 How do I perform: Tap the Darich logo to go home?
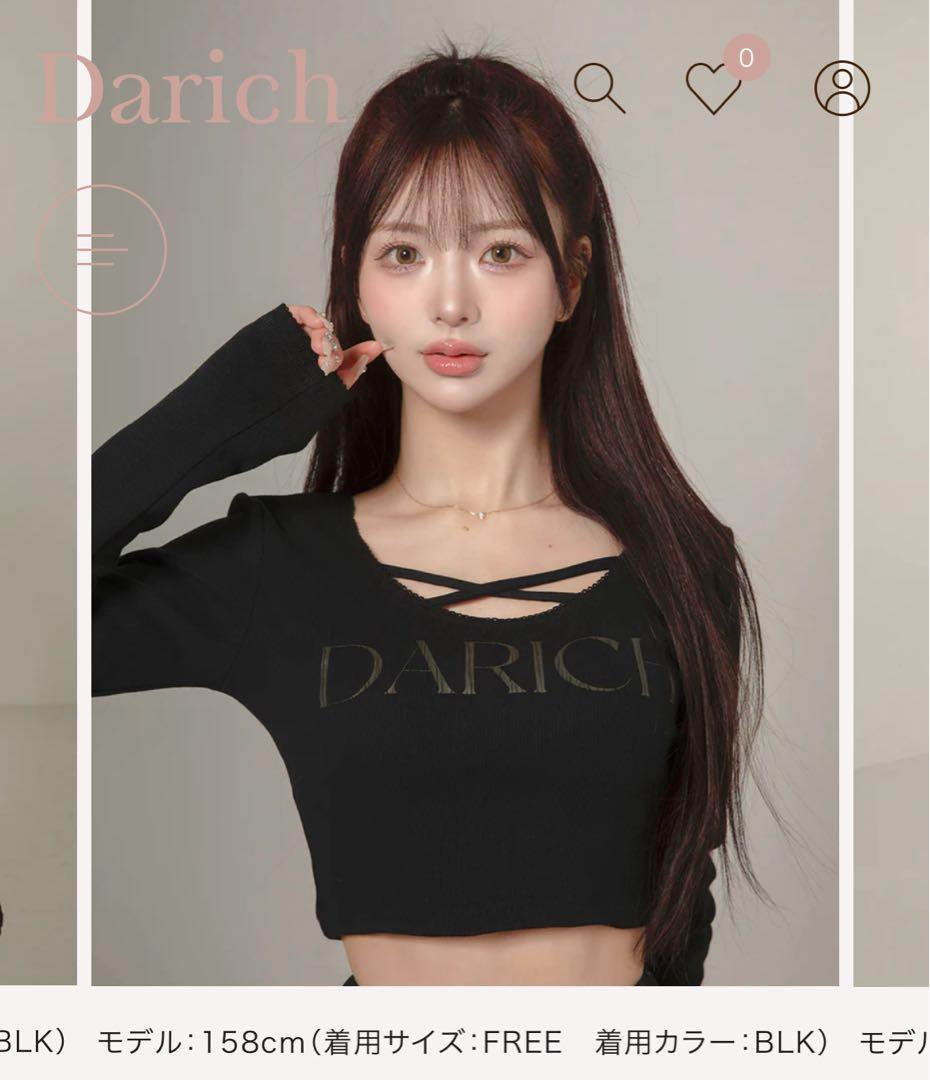[x=190, y=89]
